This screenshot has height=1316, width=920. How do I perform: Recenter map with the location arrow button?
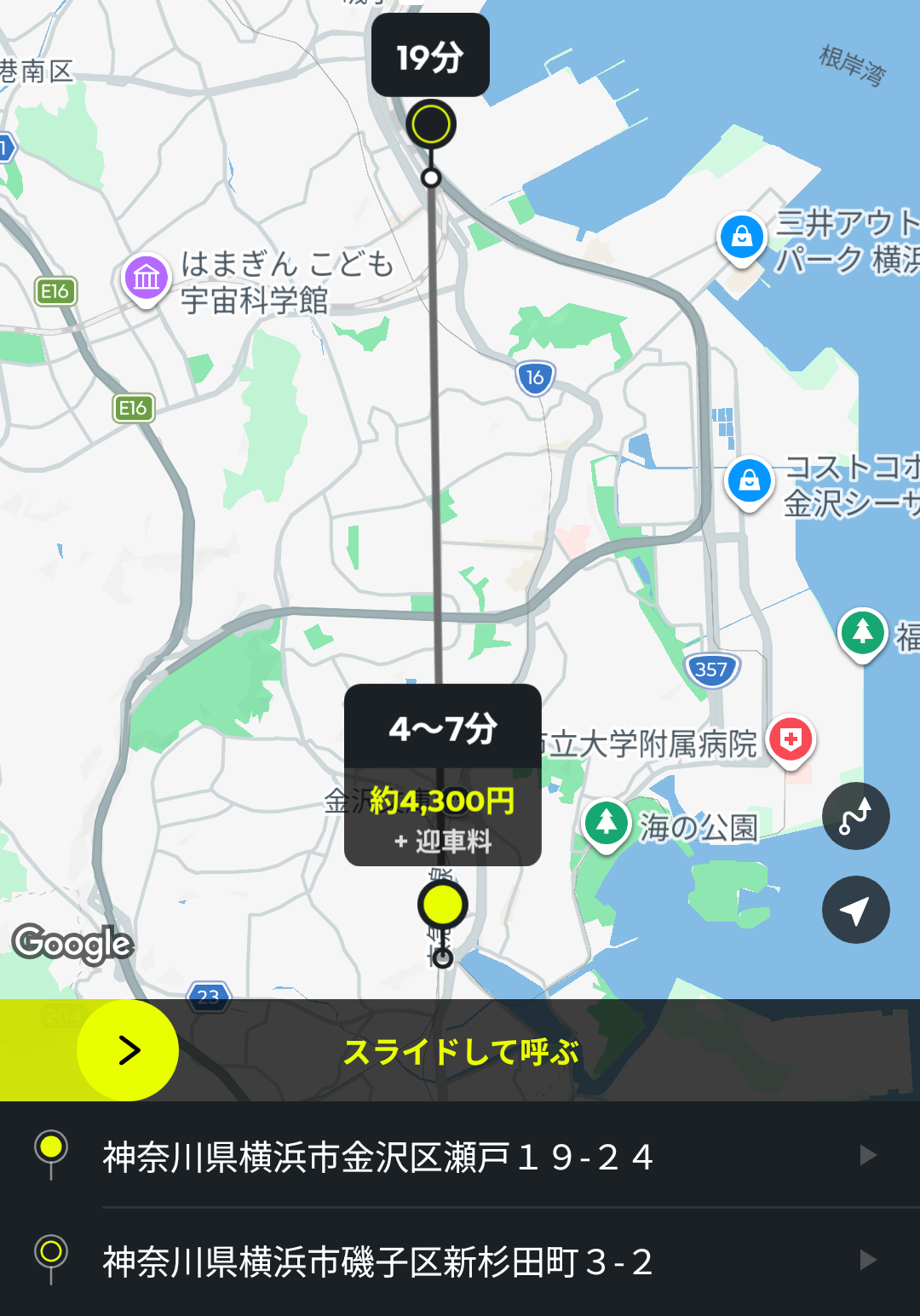(855, 910)
